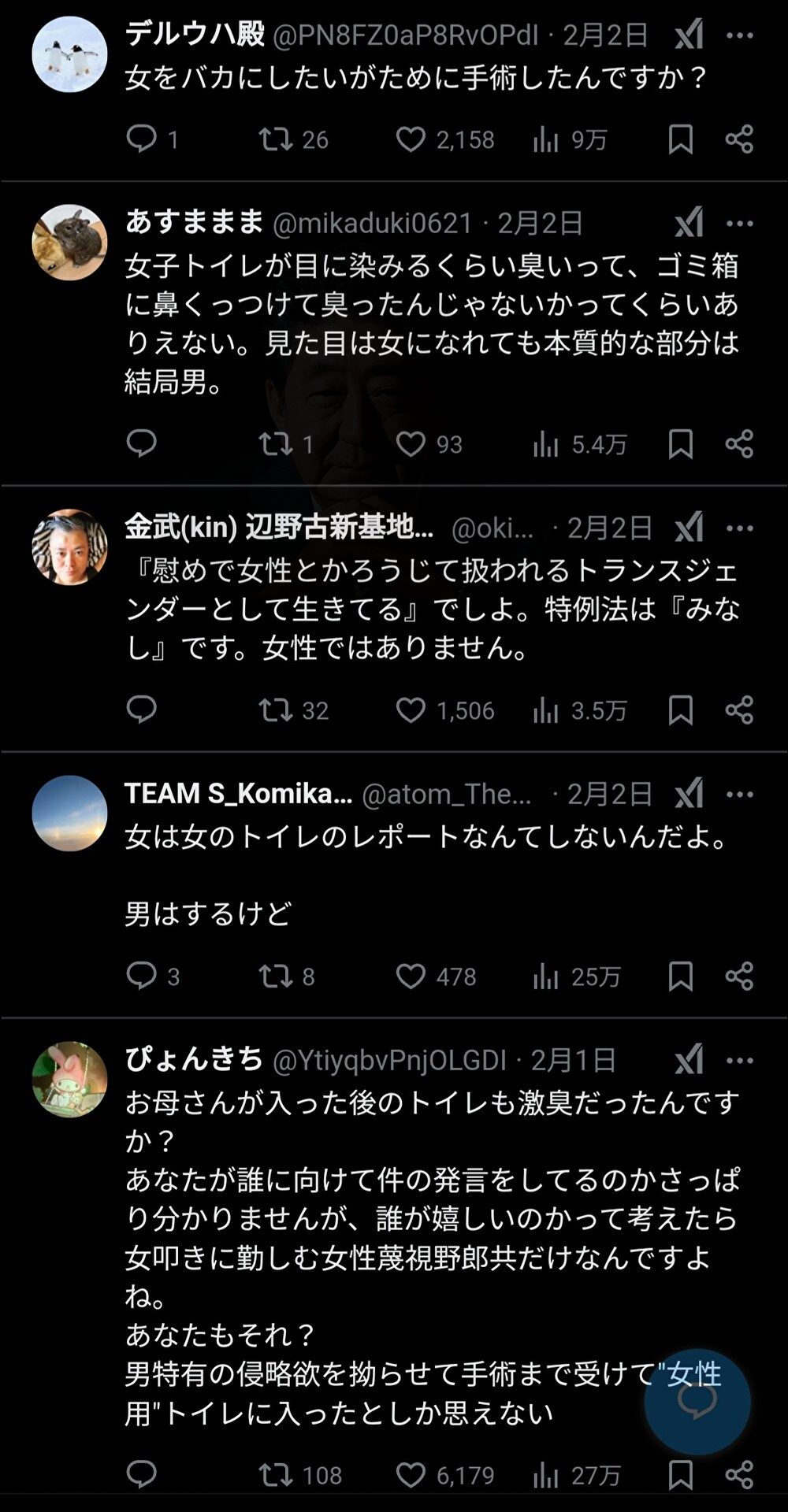Share the post by 金武(kin)
This screenshot has width=788, height=1512.
click(x=739, y=710)
